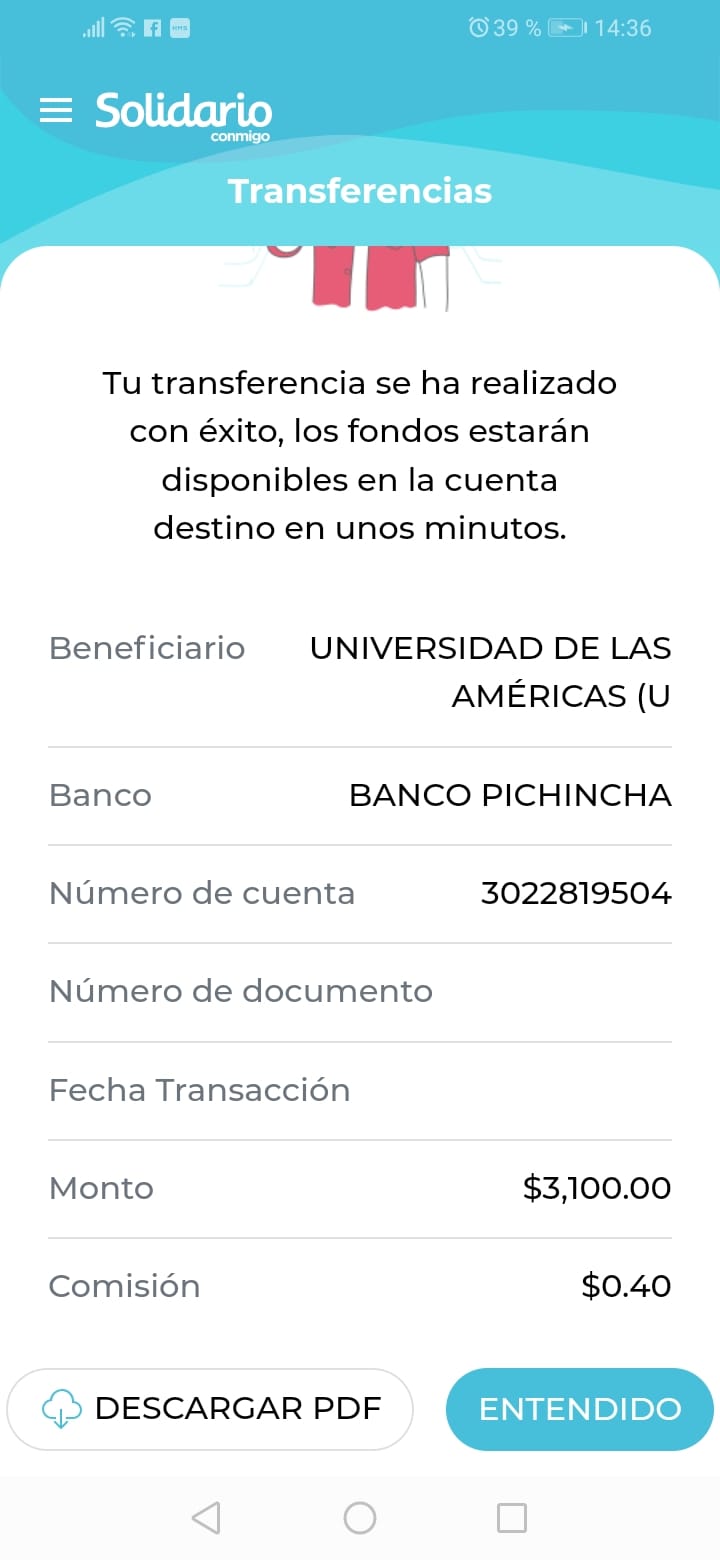
Task: Download the transfer receipt as PDF
Action: pyautogui.click(x=210, y=1409)
